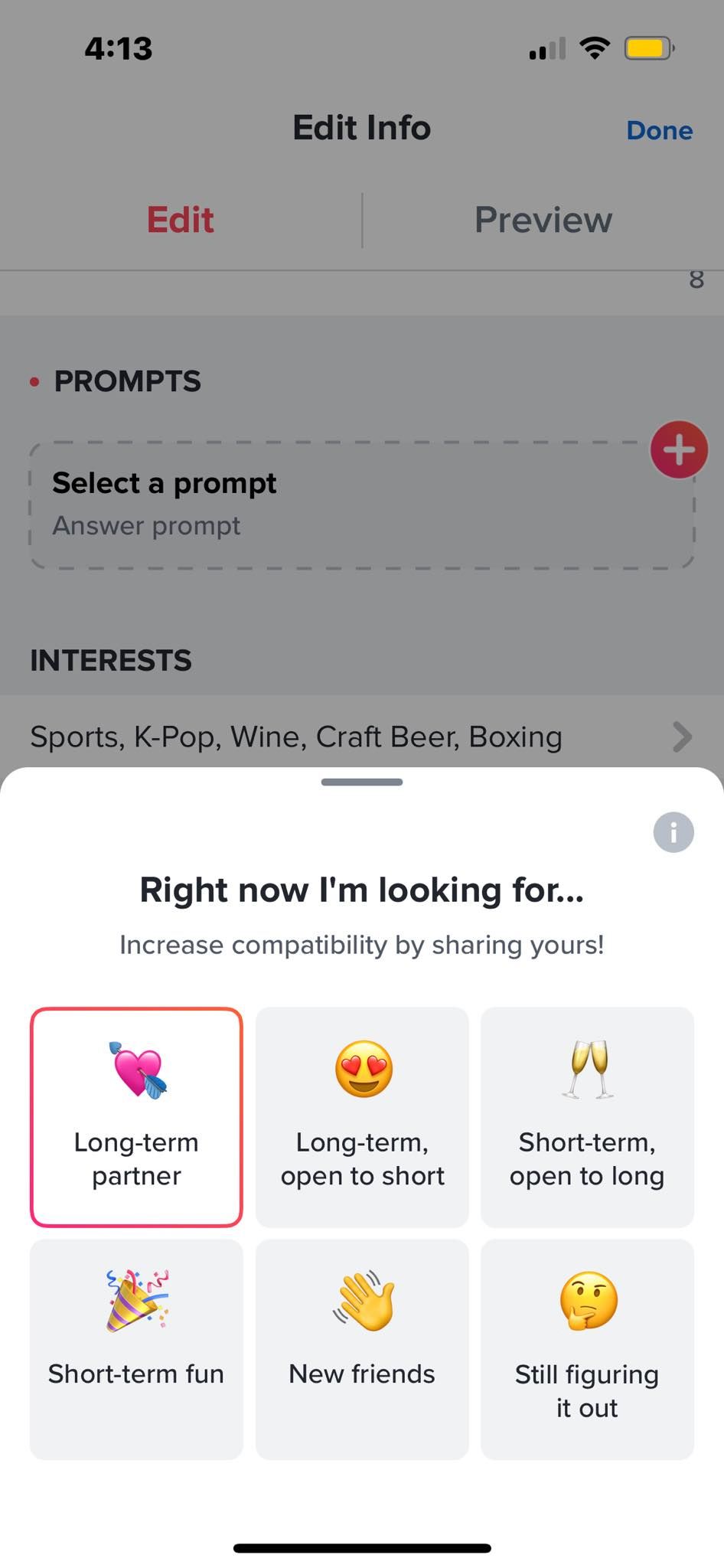Image resolution: width=724 pixels, height=1568 pixels.
Task: Tap Done to save changes
Action: click(x=659, y=130)
